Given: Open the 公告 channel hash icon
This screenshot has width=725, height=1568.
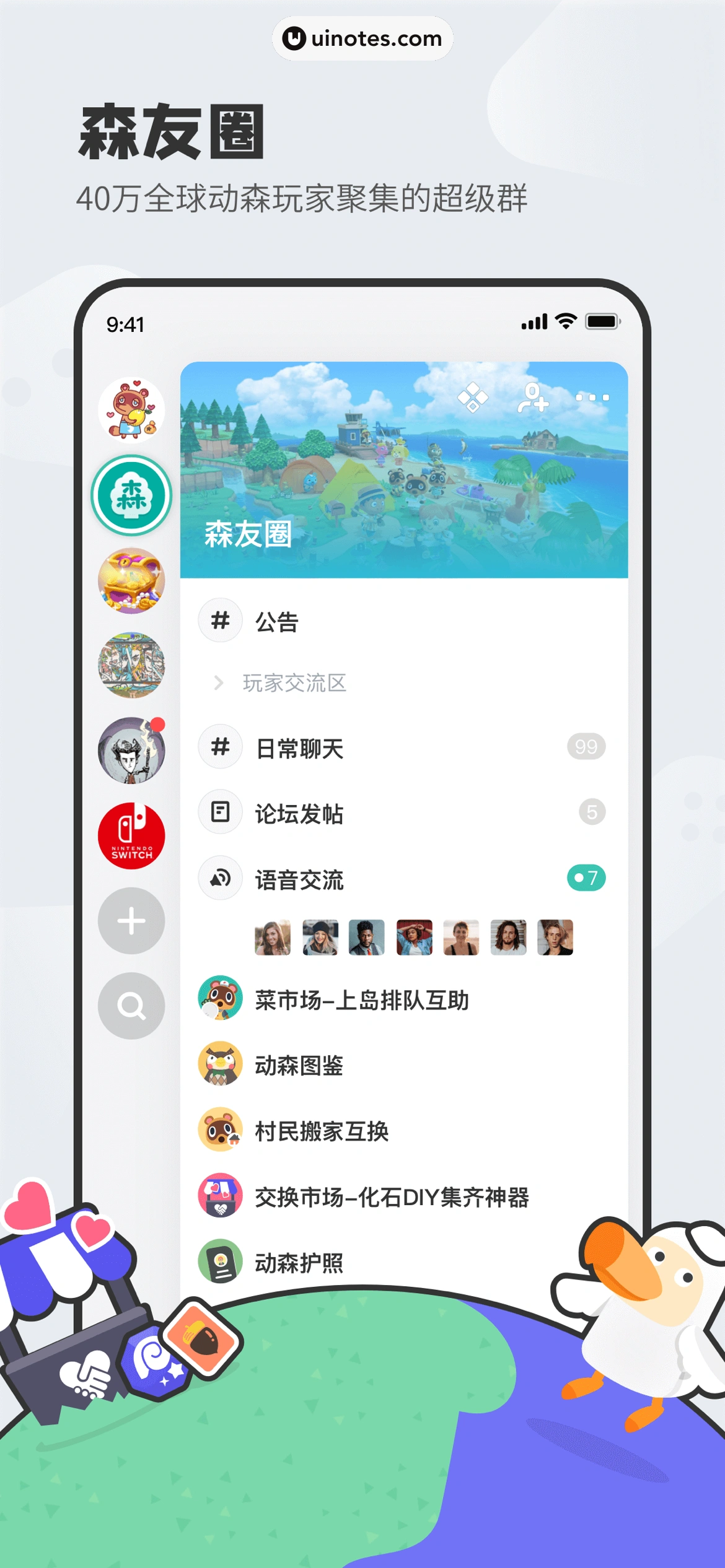Looking at the screenshot, I should (x=221, y=620).
